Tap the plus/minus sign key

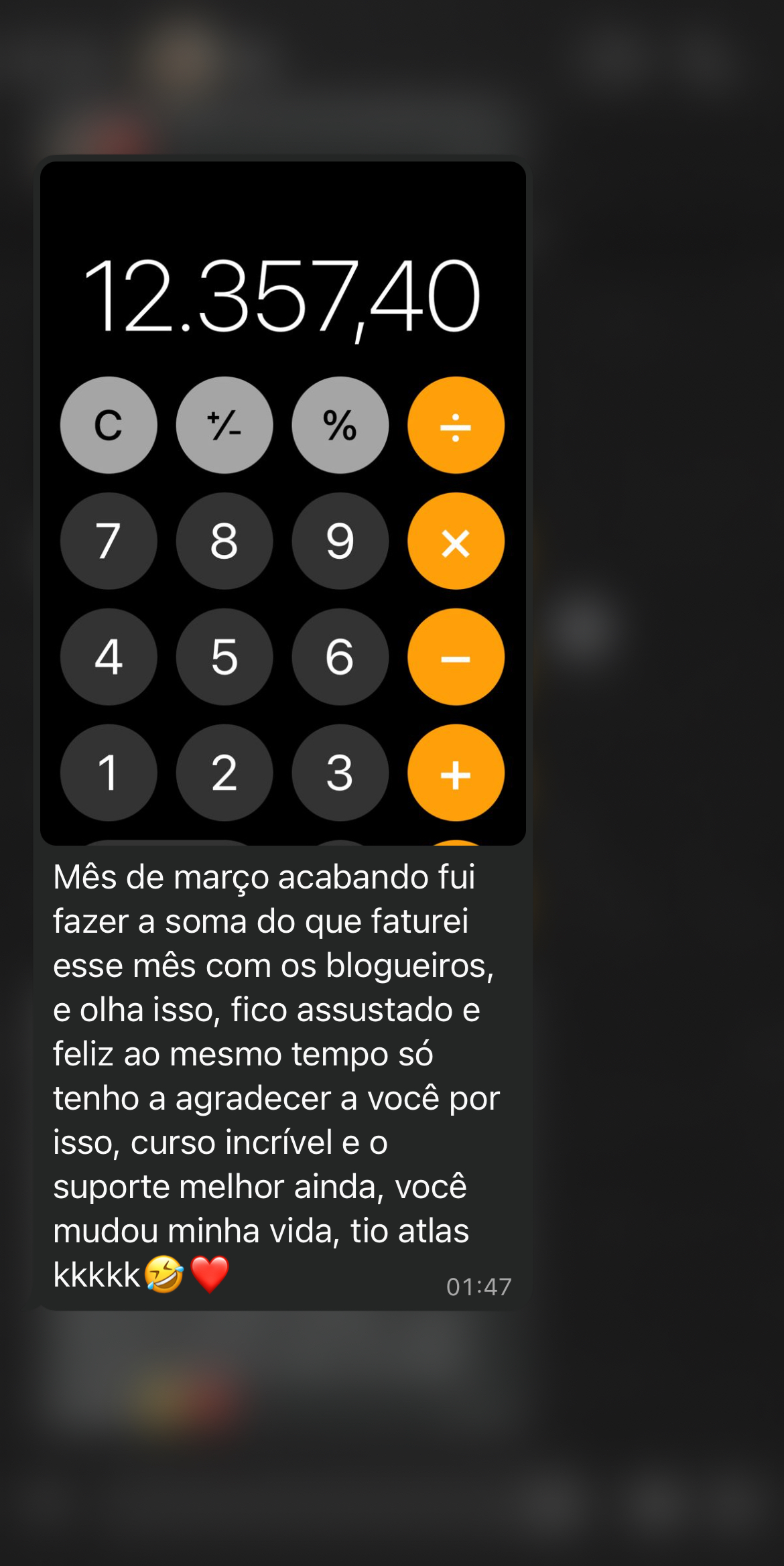pyautogui.click(x=224, y=425)
